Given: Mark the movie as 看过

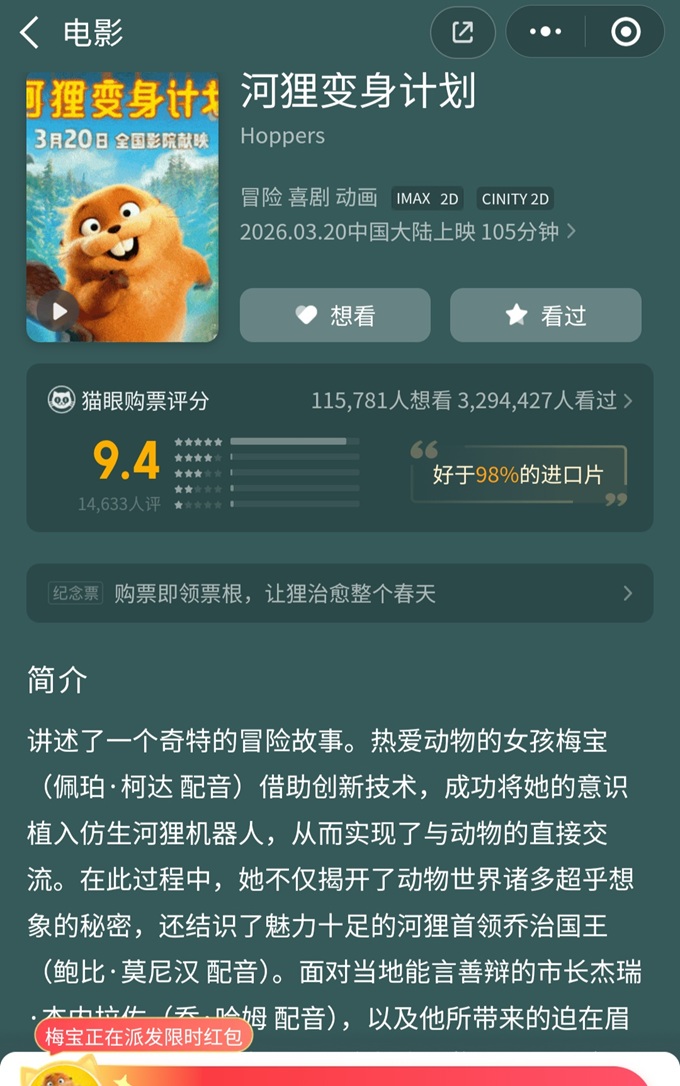Looking at the screenshot, I should [545, 316].
